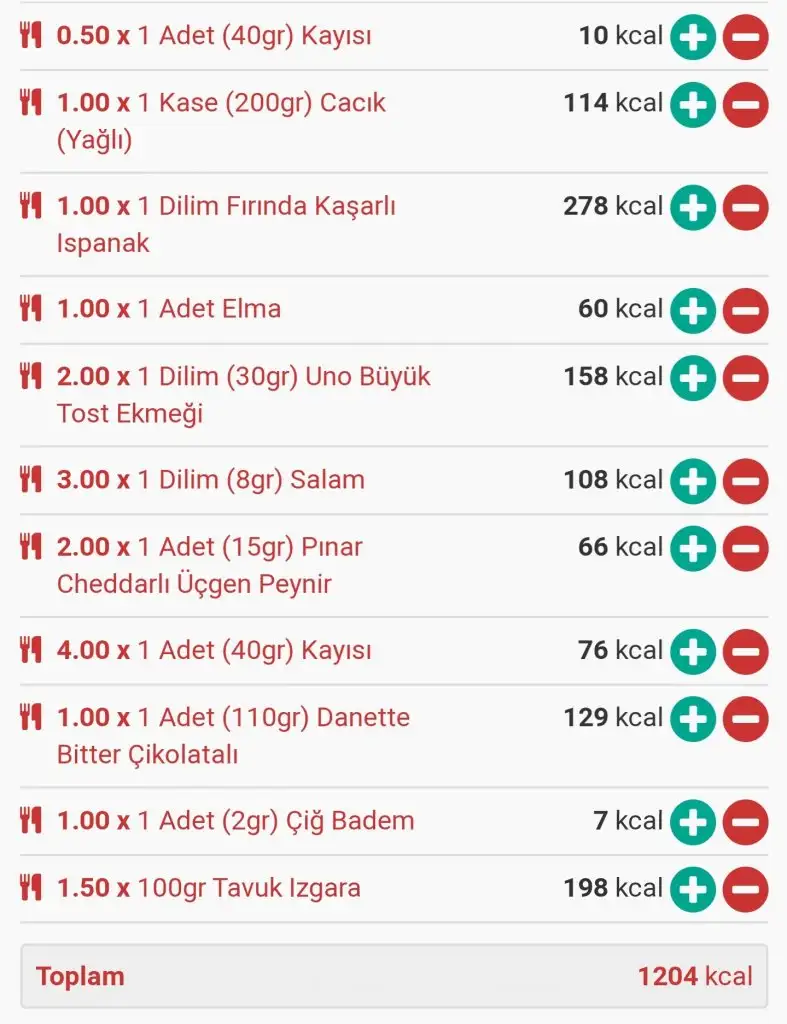Remove Elma using its minus button

pos(745,310)
